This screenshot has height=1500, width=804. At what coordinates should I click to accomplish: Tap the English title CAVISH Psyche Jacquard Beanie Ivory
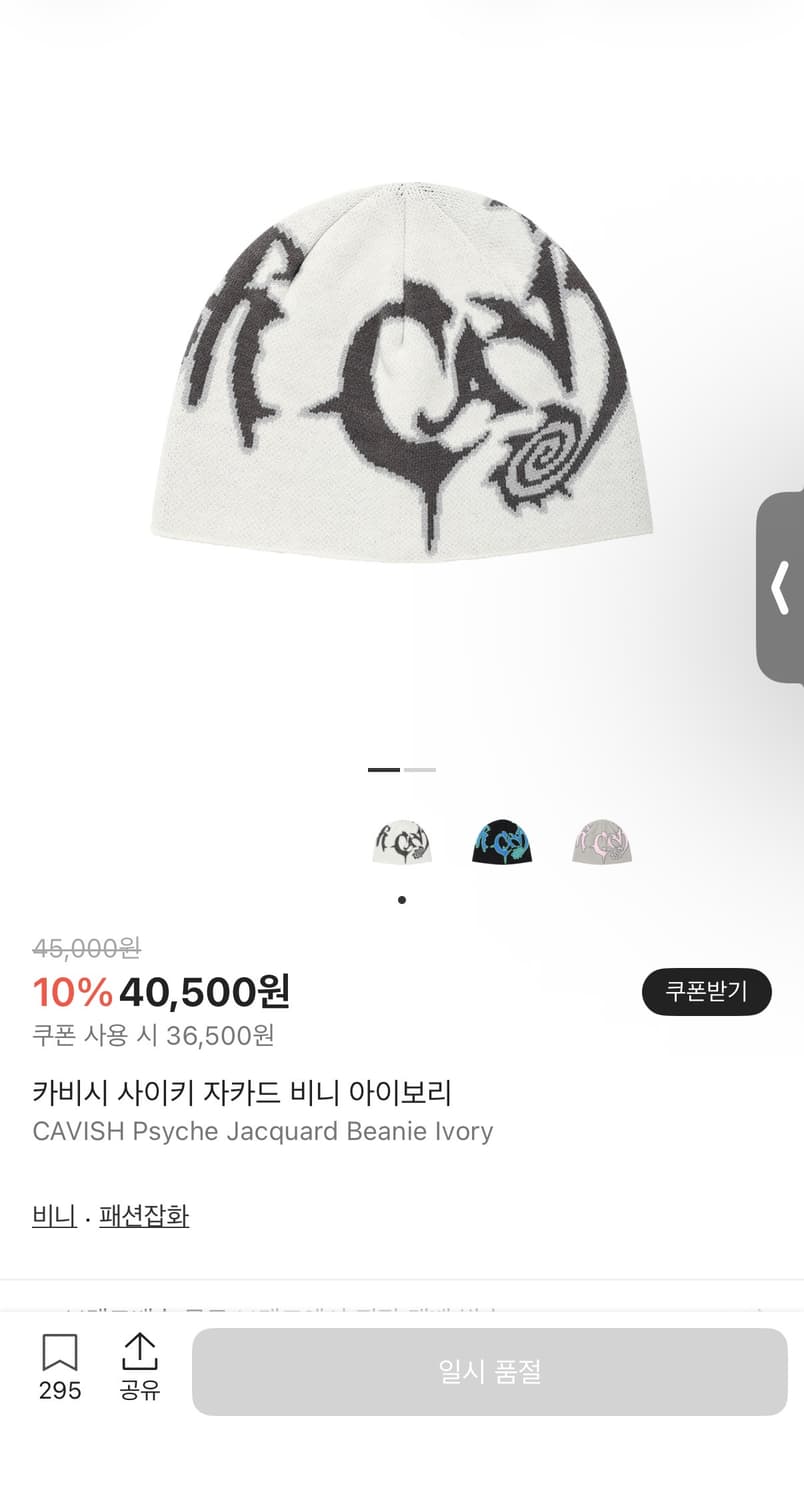point(262,1132)
